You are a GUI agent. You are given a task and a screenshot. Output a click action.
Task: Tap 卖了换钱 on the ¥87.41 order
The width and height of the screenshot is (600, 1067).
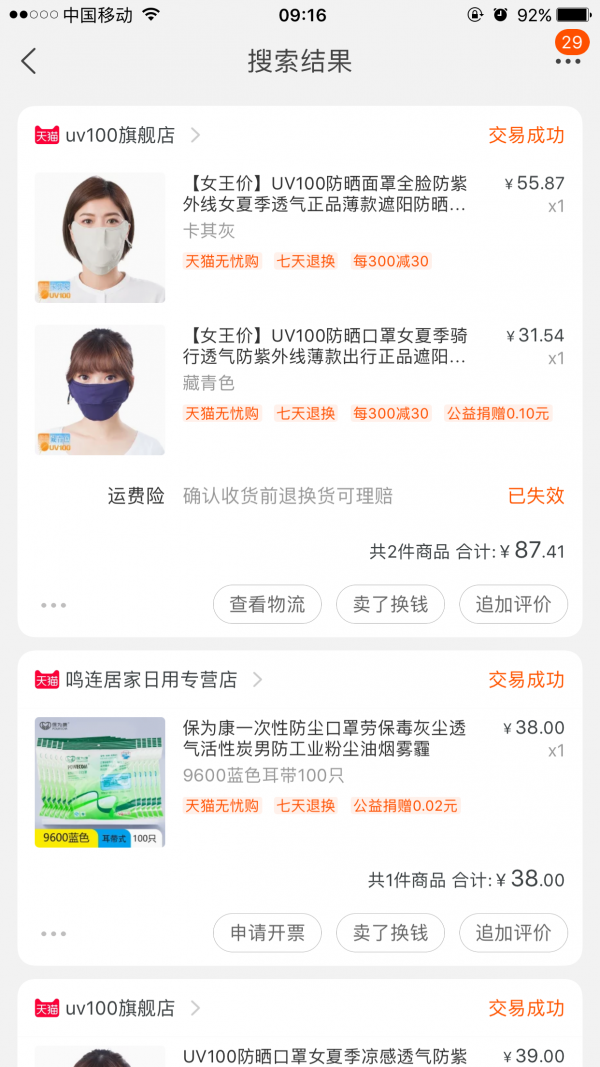click(x=390, y=604)
